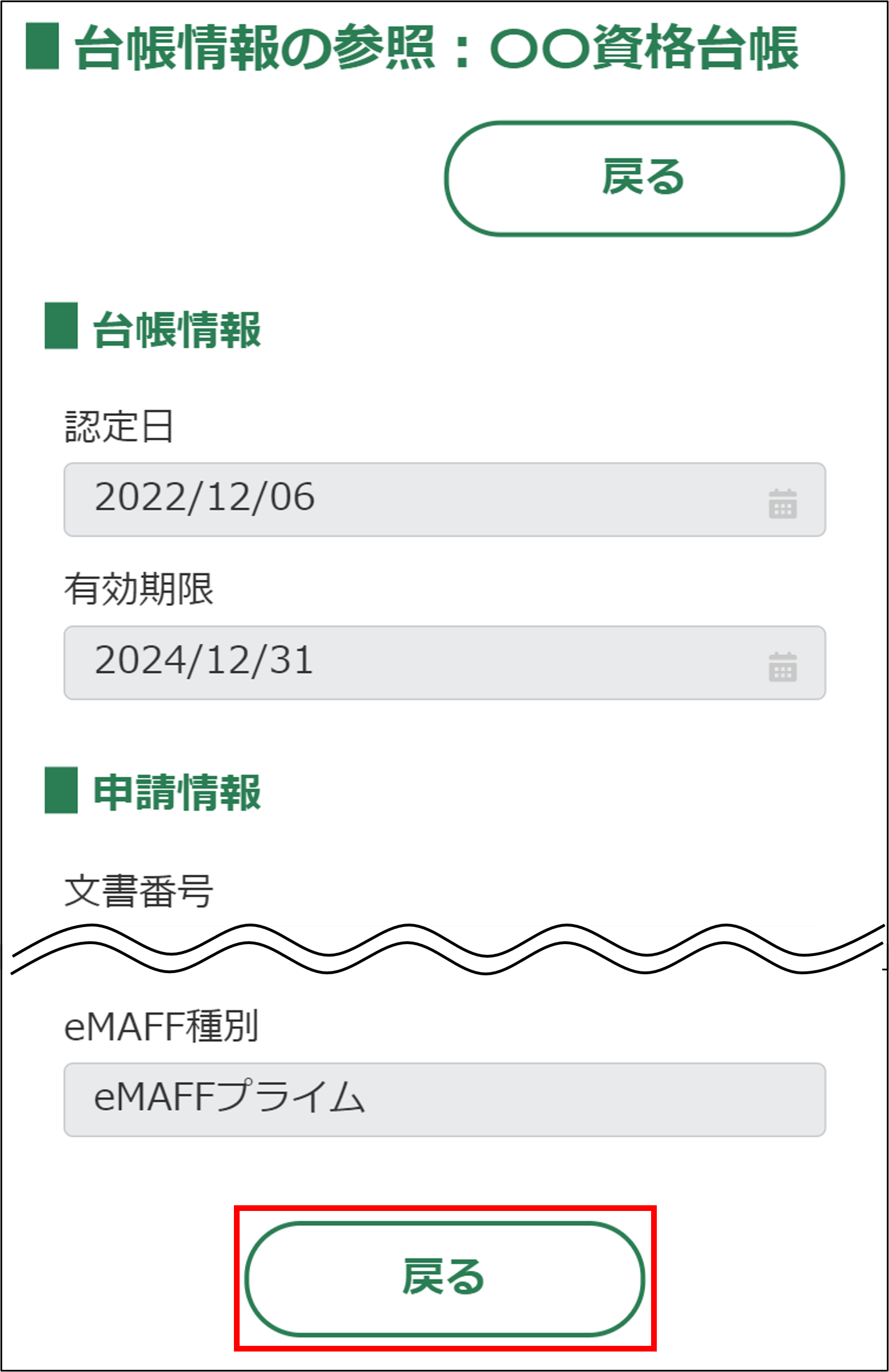The image size is (889, 1372).
Task: Tap the 戻る button under the page title
Action: click(643, 178)
